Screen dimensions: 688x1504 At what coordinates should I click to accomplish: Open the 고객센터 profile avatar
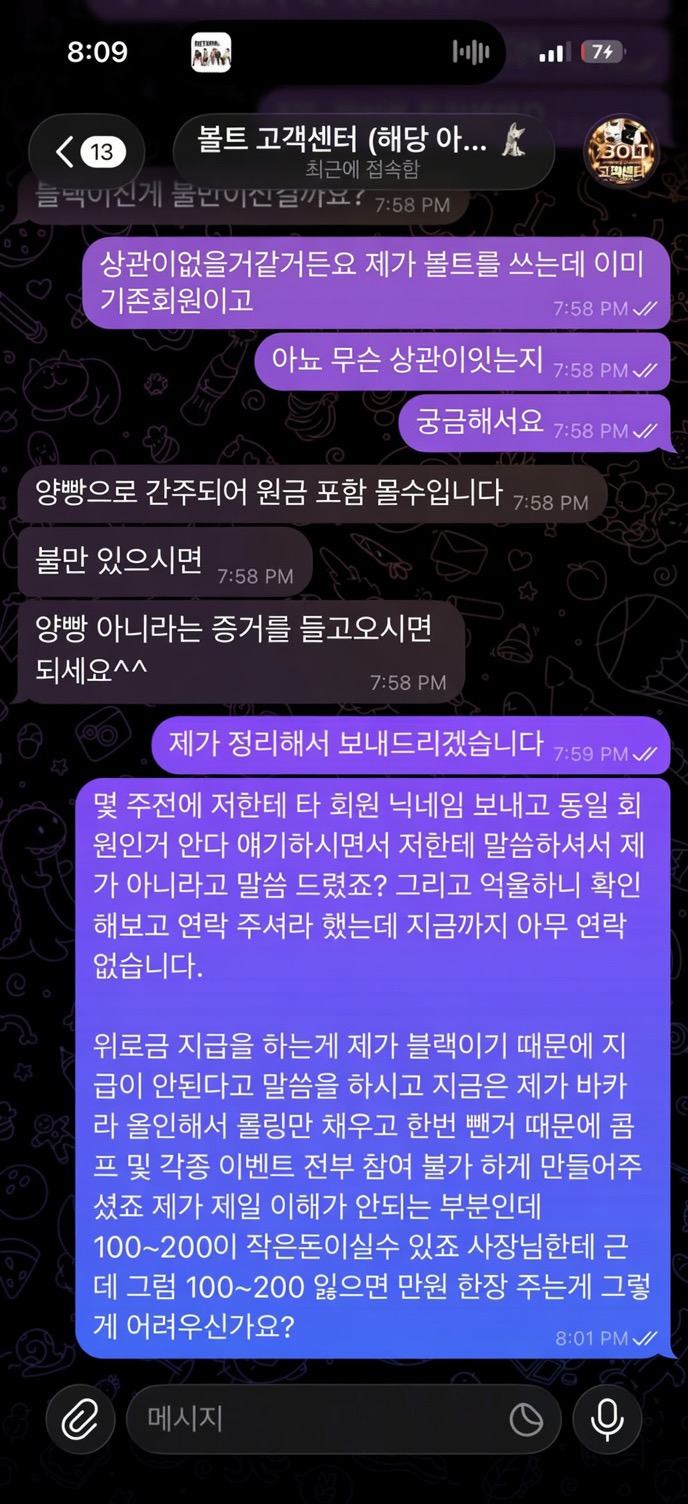[x=619, y=151]
